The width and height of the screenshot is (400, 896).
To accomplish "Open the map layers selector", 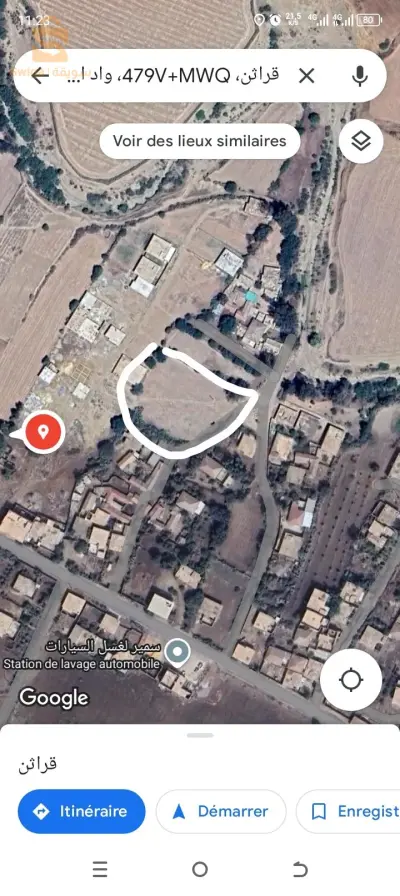I will point(361,141).
